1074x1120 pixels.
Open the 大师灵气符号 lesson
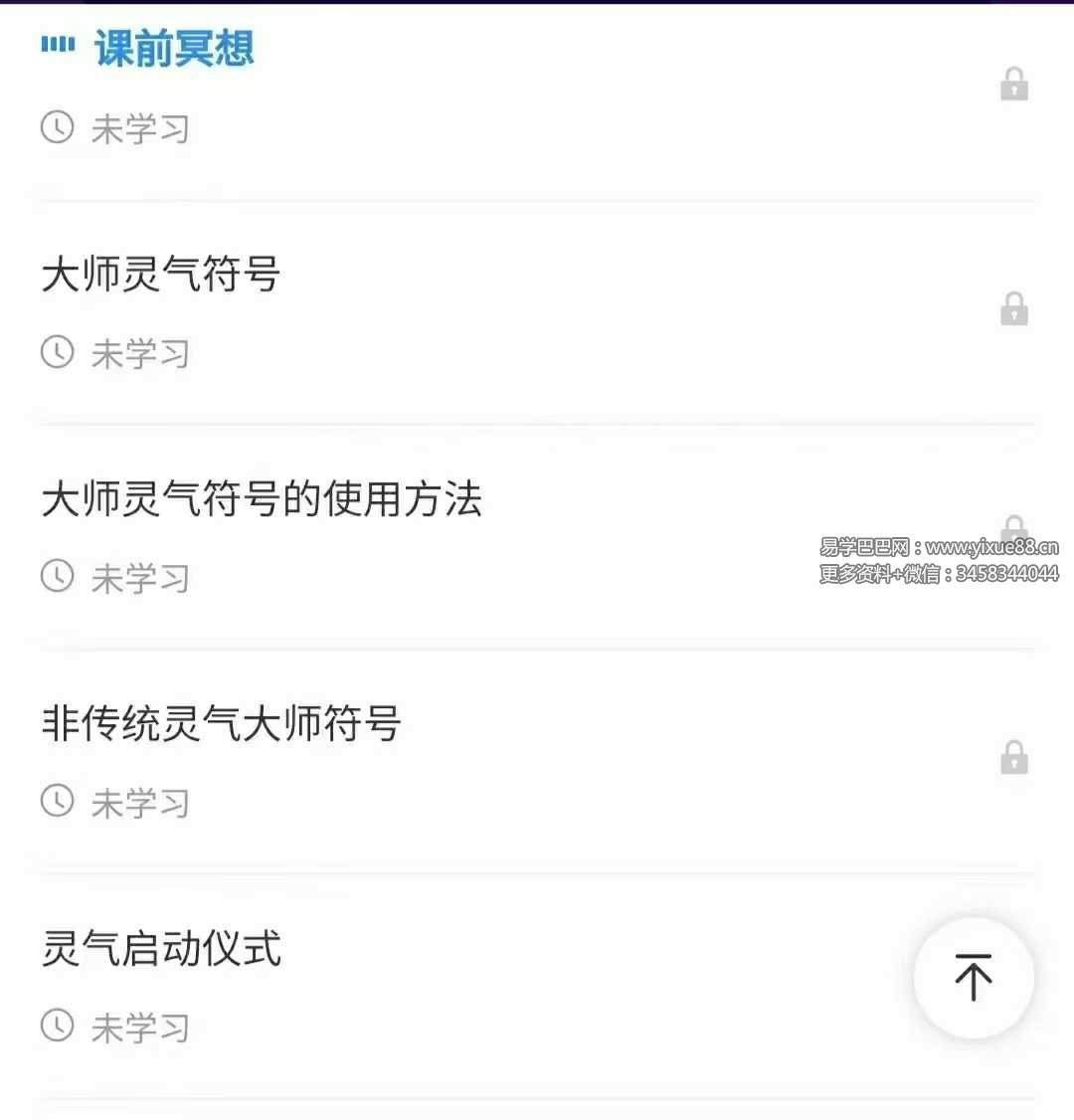[x=160, y=275]
